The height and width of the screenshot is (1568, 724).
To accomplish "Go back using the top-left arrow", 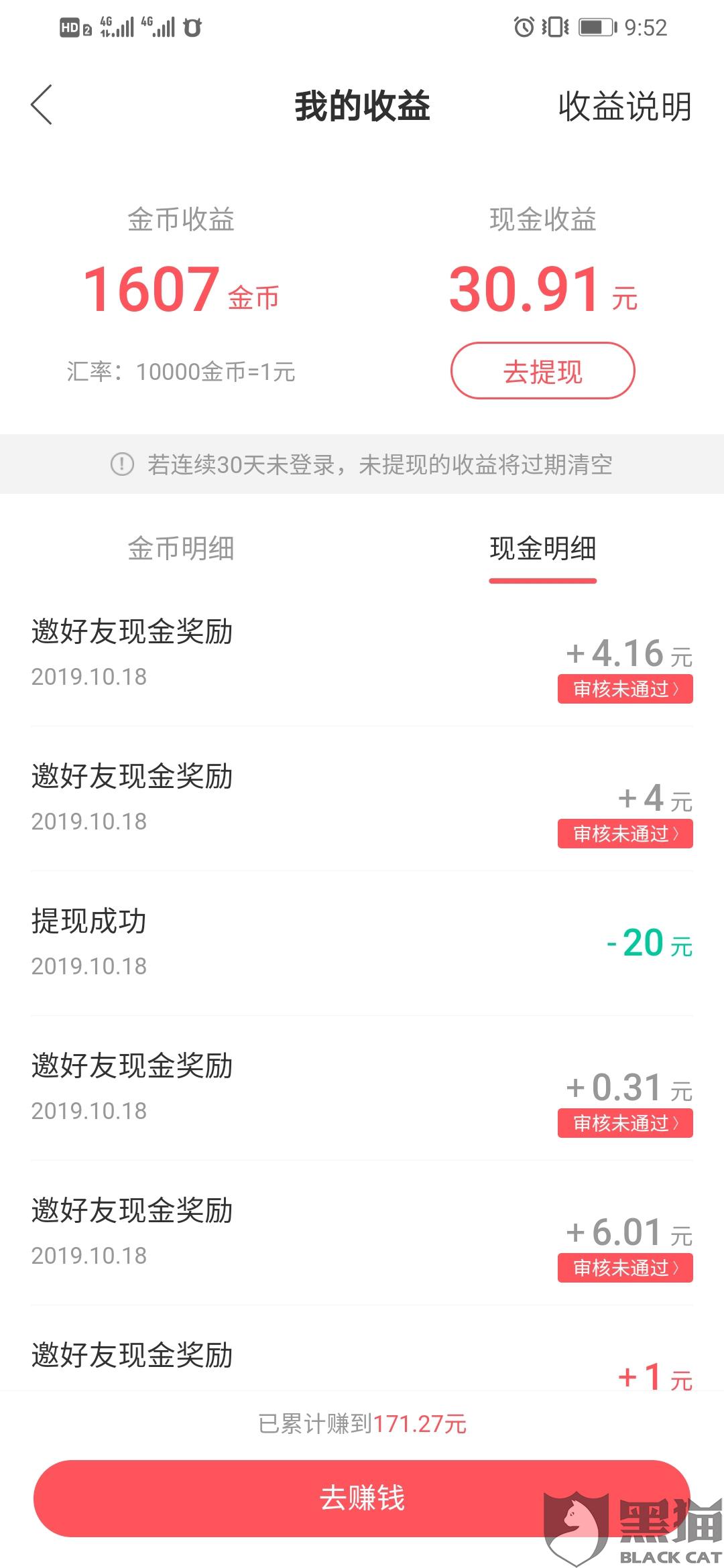I will [42, 105].
